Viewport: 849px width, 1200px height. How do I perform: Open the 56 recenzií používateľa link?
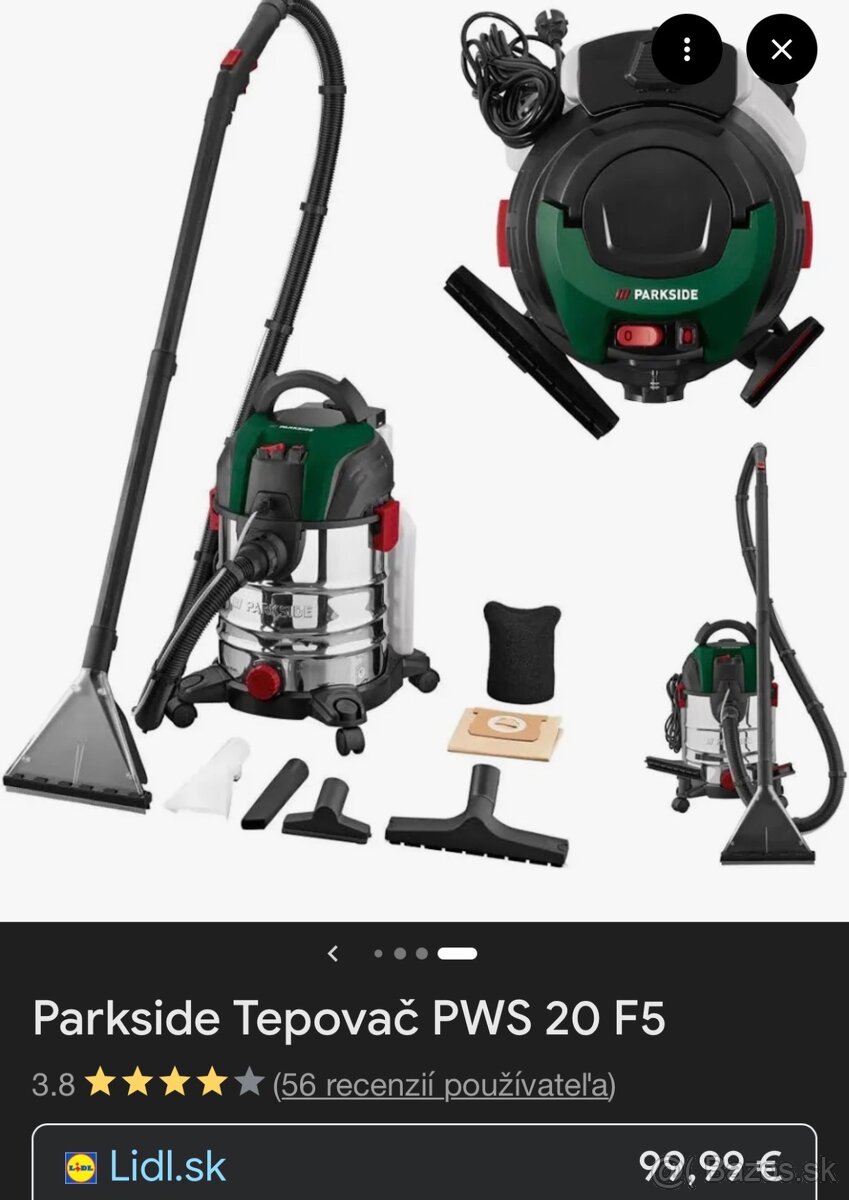[444, 1084]
